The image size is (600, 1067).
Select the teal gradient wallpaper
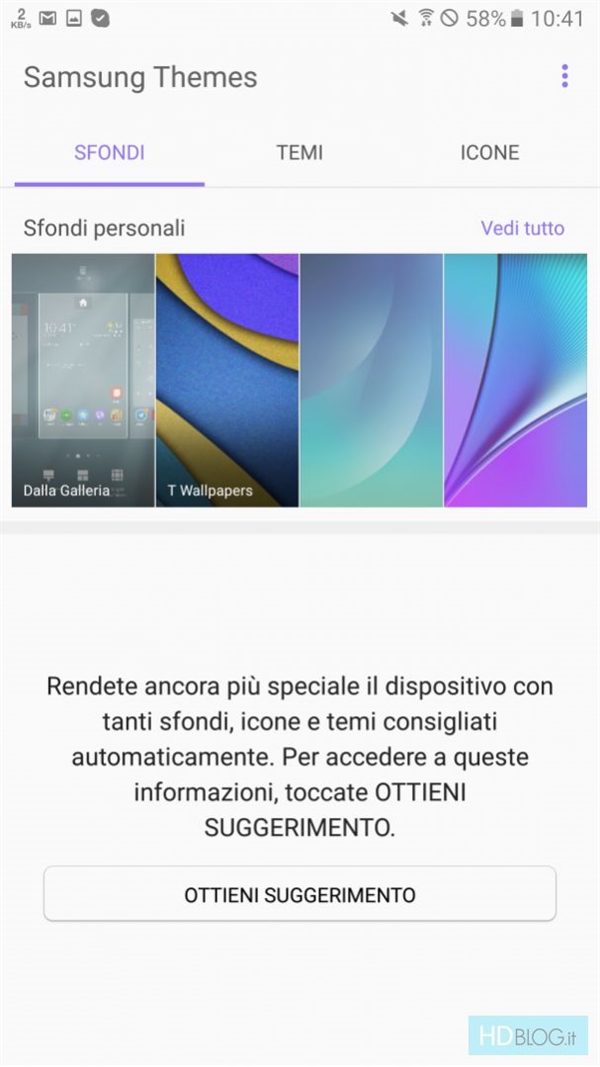pyautogui.click(x=371, y=380)
